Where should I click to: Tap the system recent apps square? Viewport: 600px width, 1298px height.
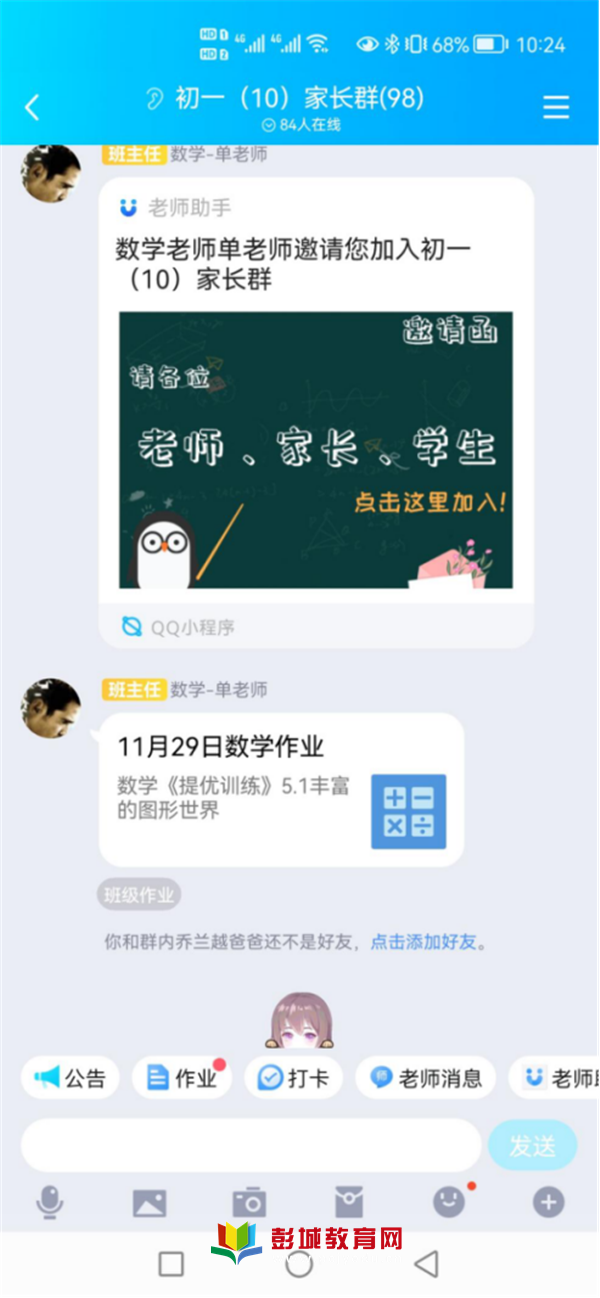coord(172,1264)
